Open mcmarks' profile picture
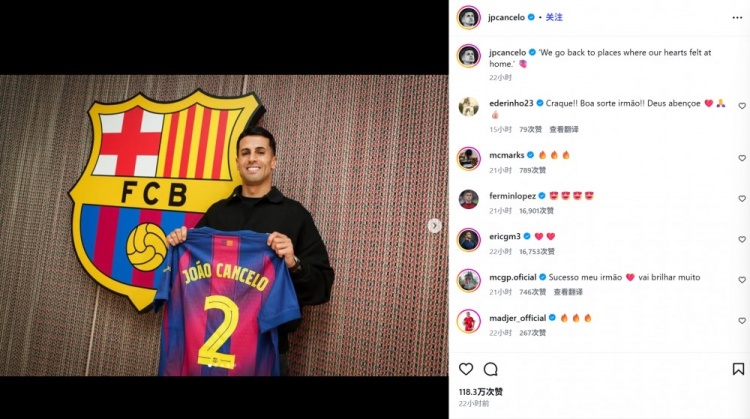Image resolution: width=750 pixels, height=419 pixels. point(468,158)
